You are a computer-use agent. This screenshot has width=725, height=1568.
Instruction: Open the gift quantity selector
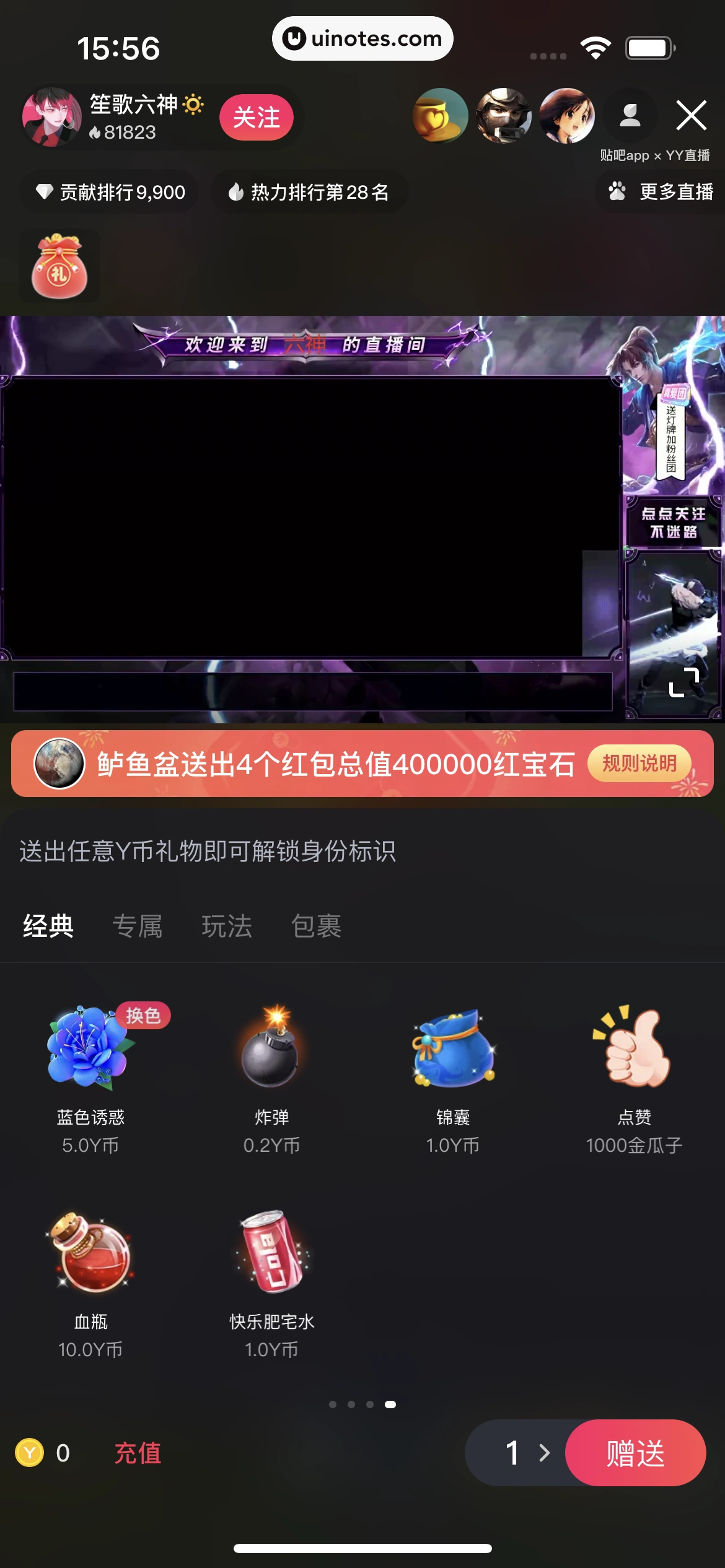click(x=525, y=1453)
